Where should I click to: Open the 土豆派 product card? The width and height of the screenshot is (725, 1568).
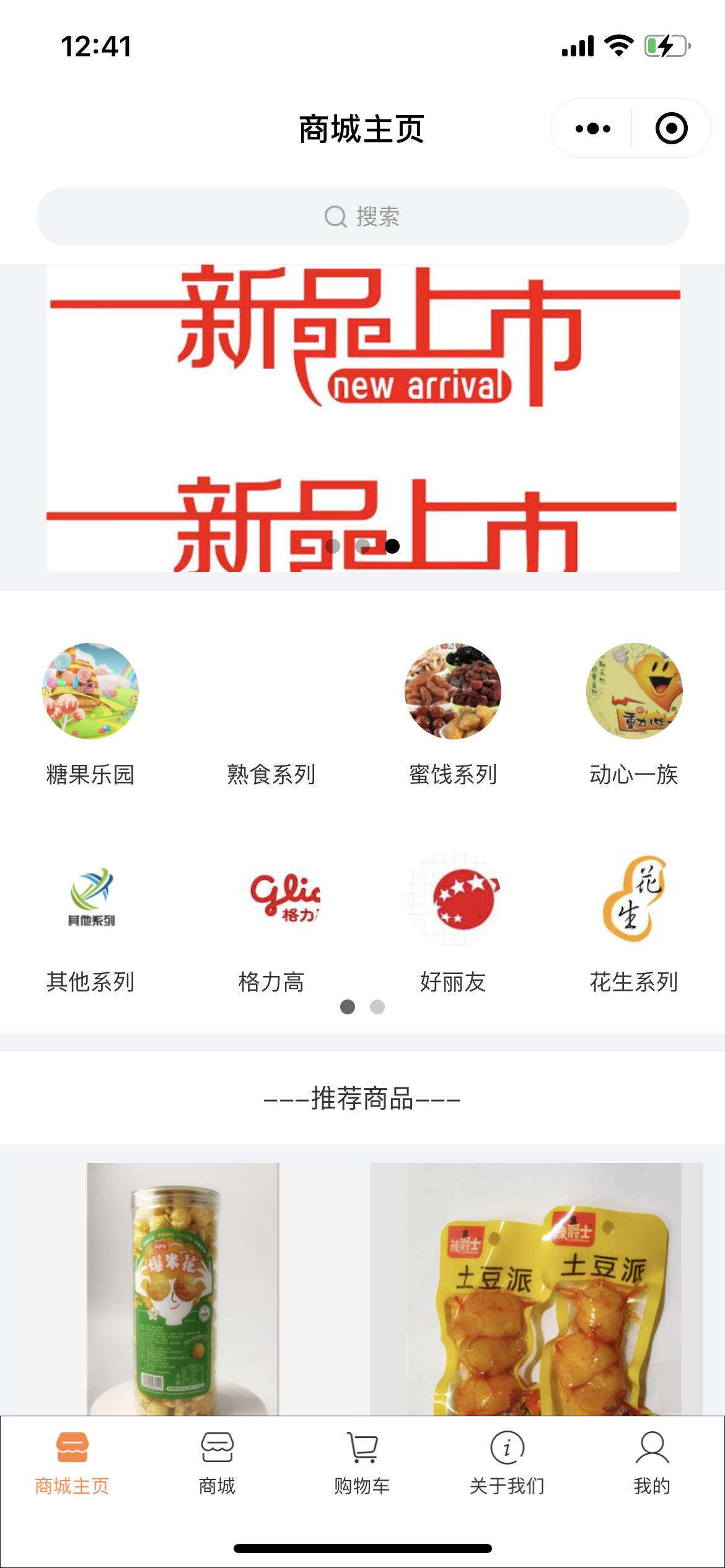point(536,1288)
